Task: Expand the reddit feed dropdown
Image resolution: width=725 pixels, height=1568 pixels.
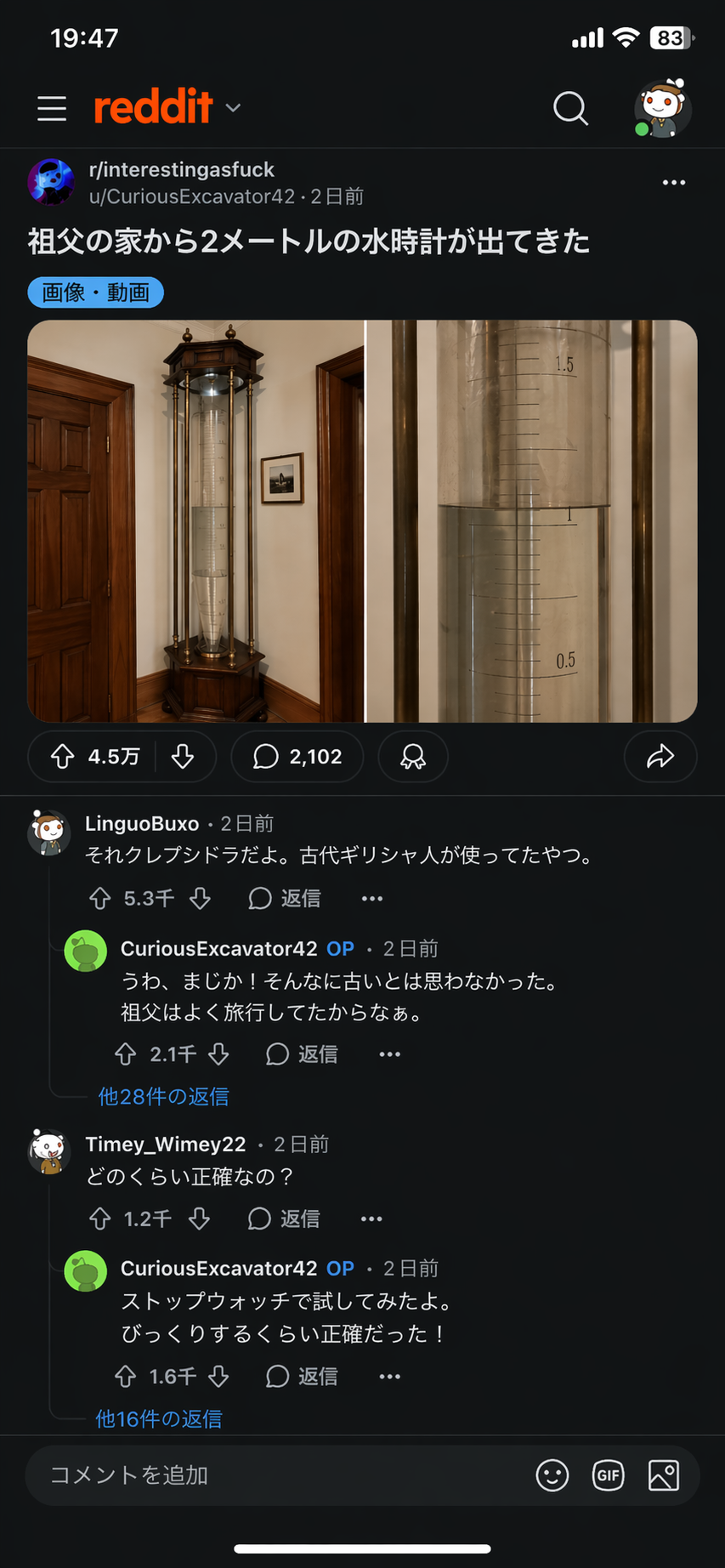Action: 233,108
